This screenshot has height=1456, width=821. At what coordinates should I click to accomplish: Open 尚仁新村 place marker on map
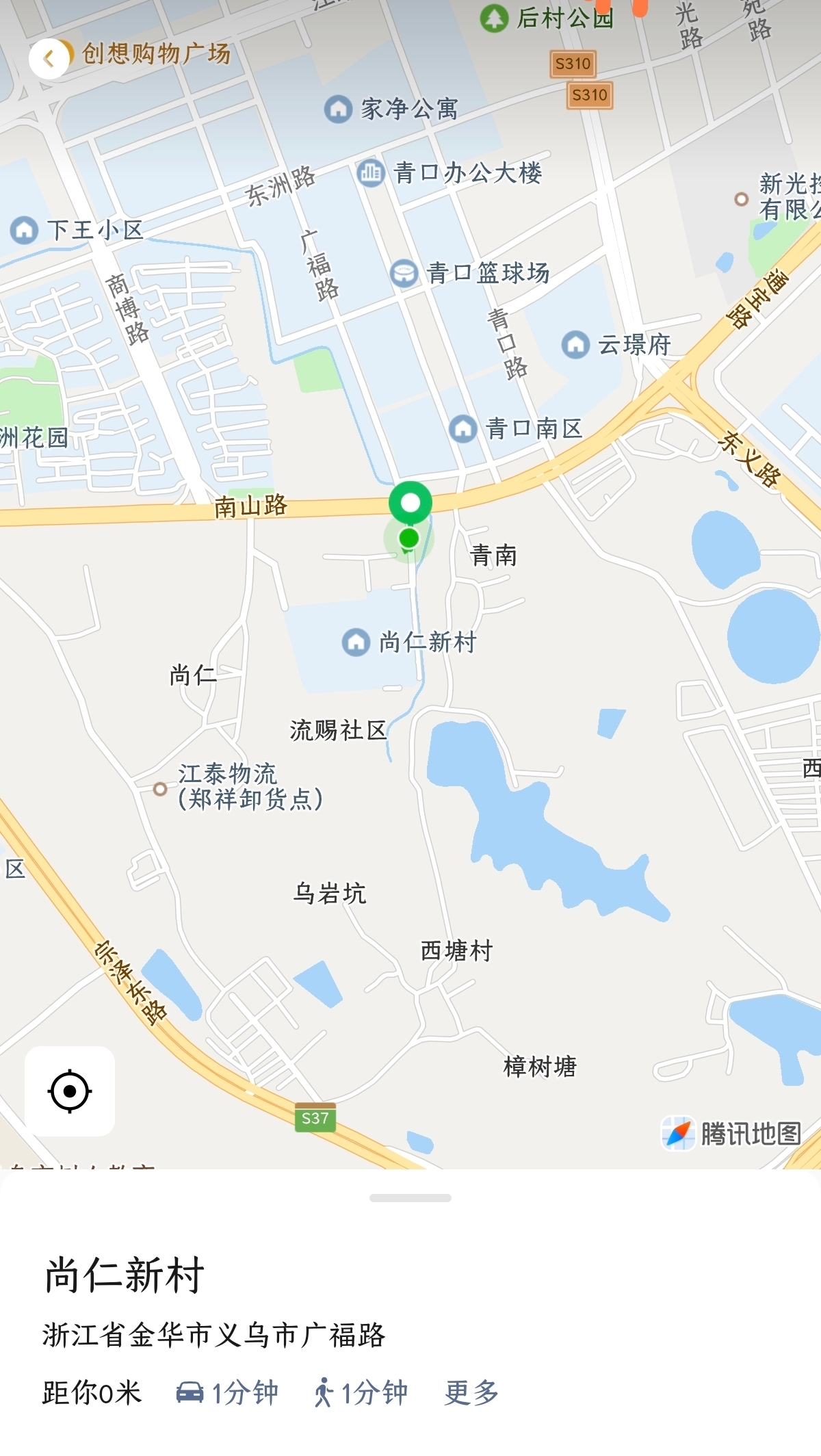tap(356, 642)
